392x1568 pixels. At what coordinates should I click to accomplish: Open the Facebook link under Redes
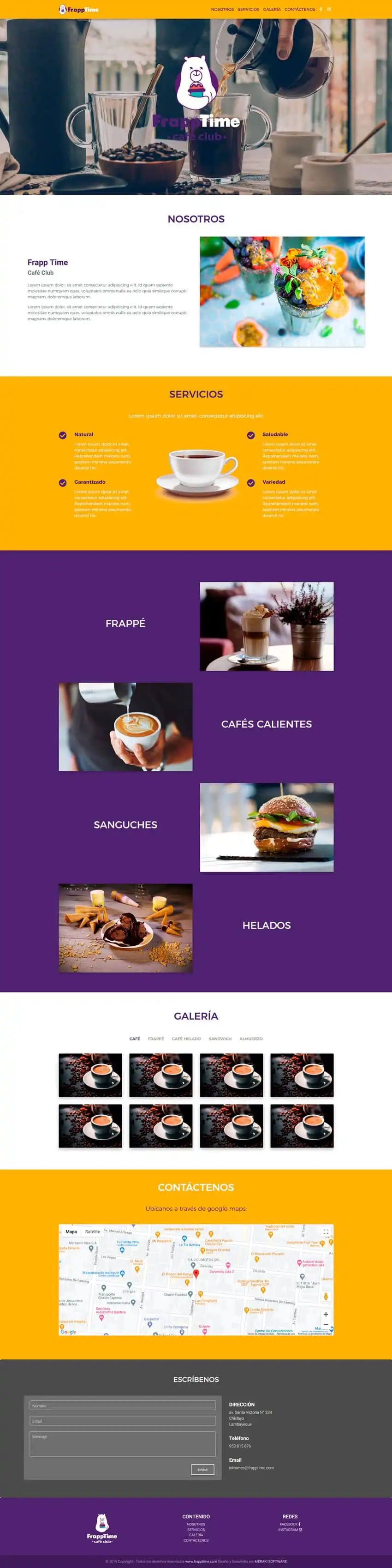coord(290,1524)
